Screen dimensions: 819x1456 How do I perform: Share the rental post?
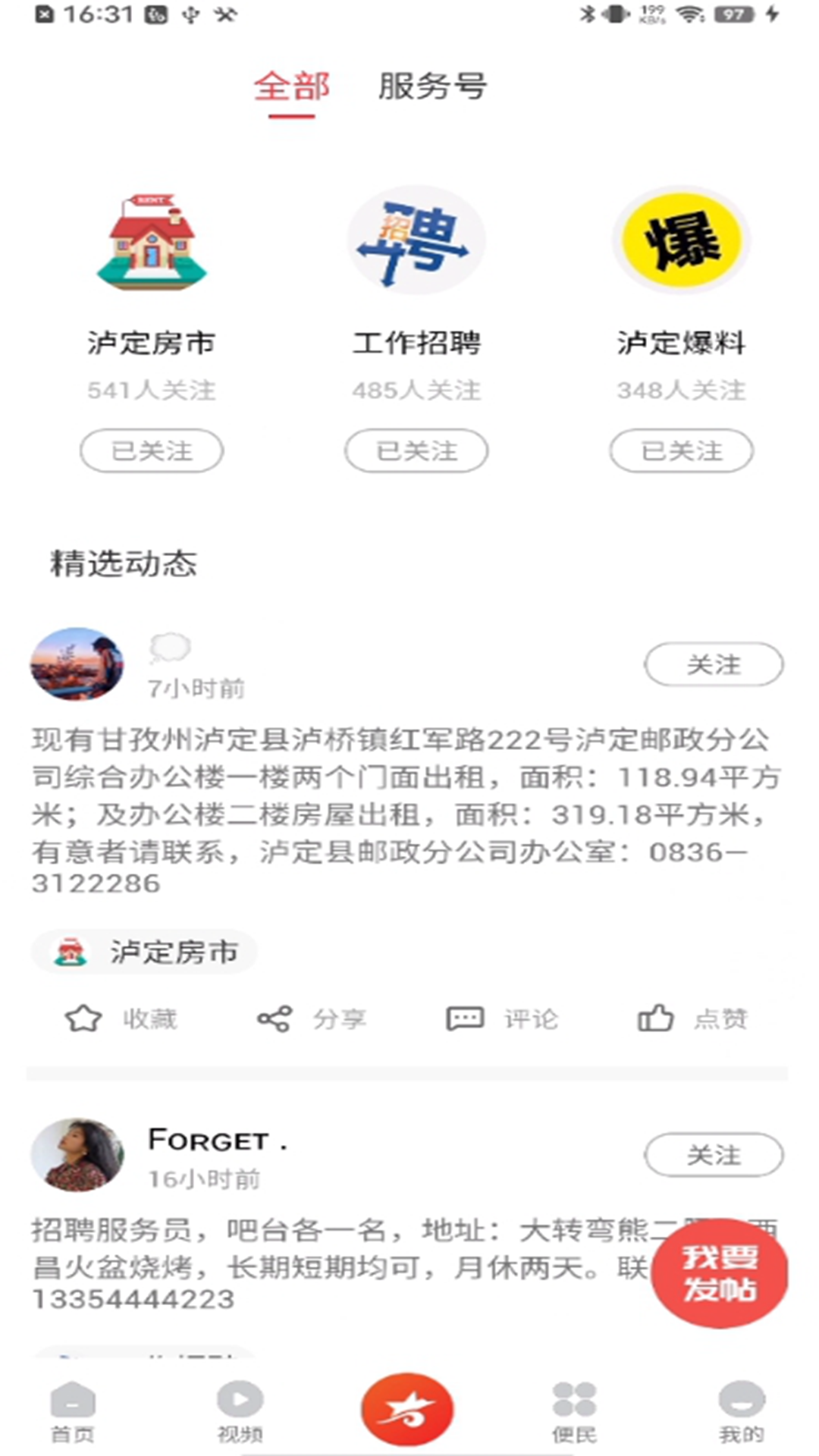[x=312, y=1018]
